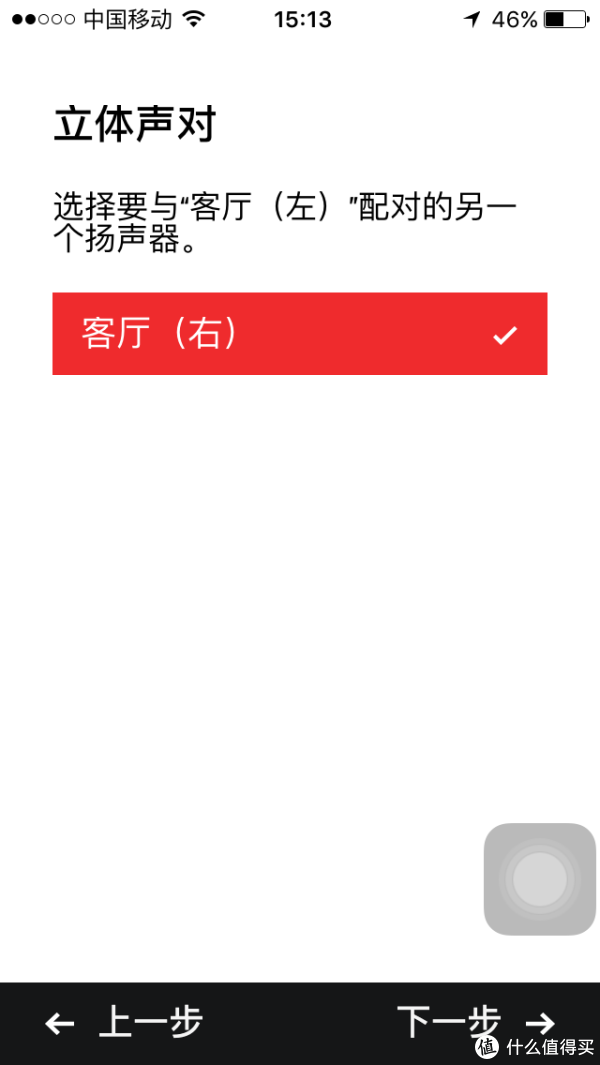Continue with 下一步
The width and height of the screenshot is (600, 1065).
pyautogui.click(x=476, y=1022)
